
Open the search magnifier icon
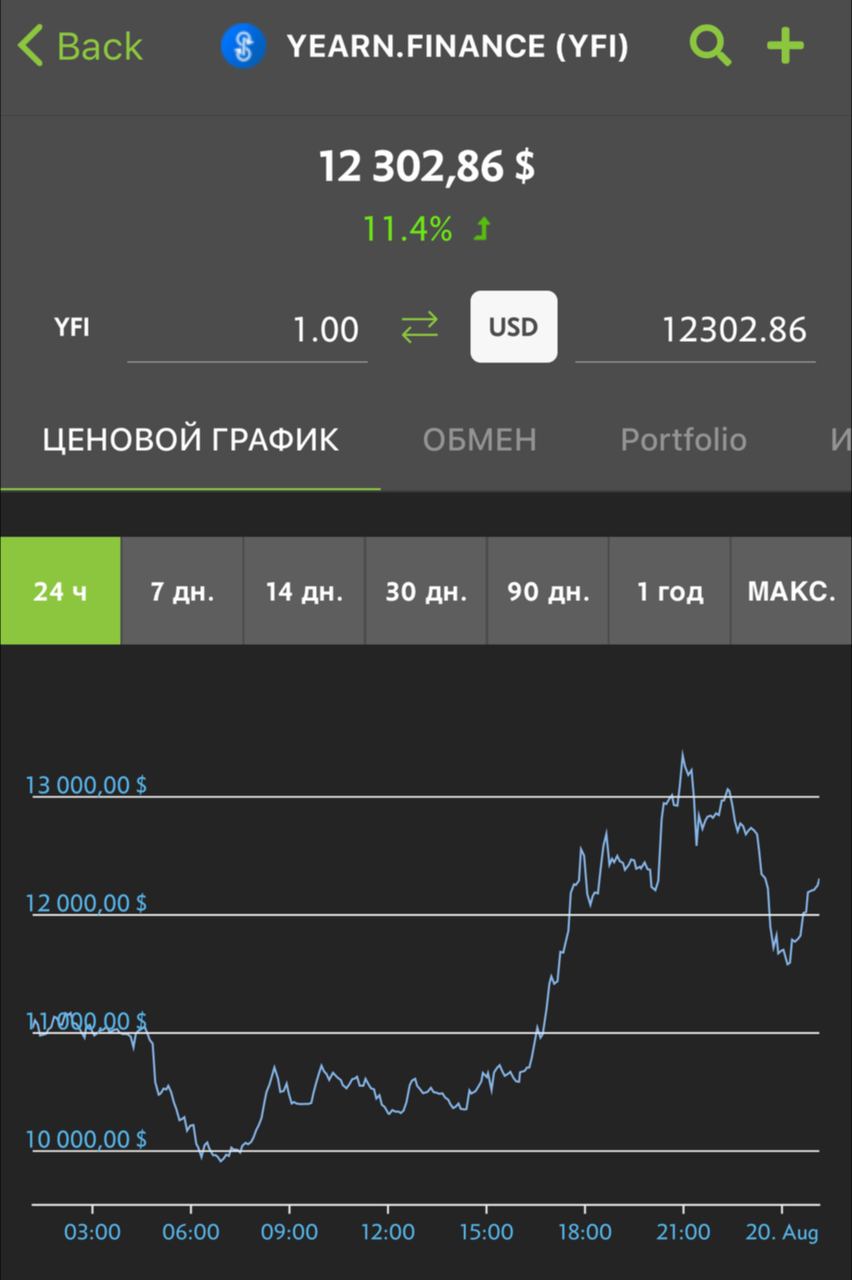[710, 46]
